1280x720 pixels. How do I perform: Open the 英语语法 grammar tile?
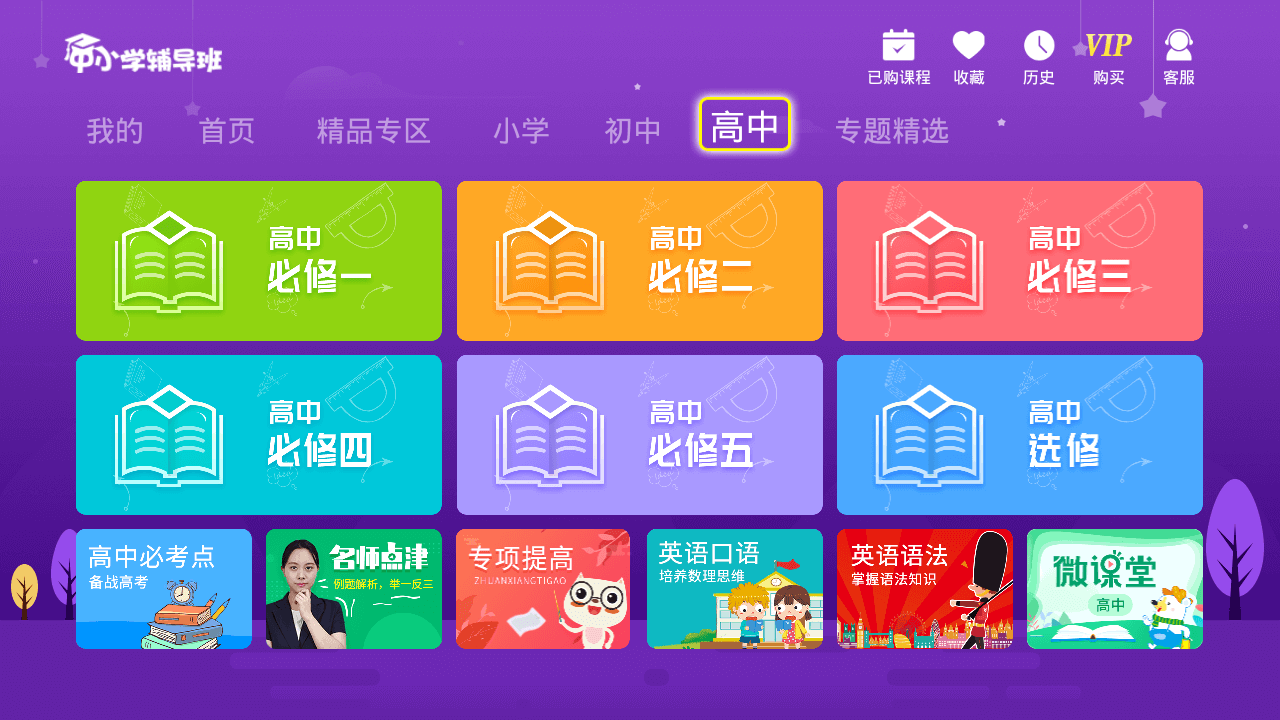[924, 589]
